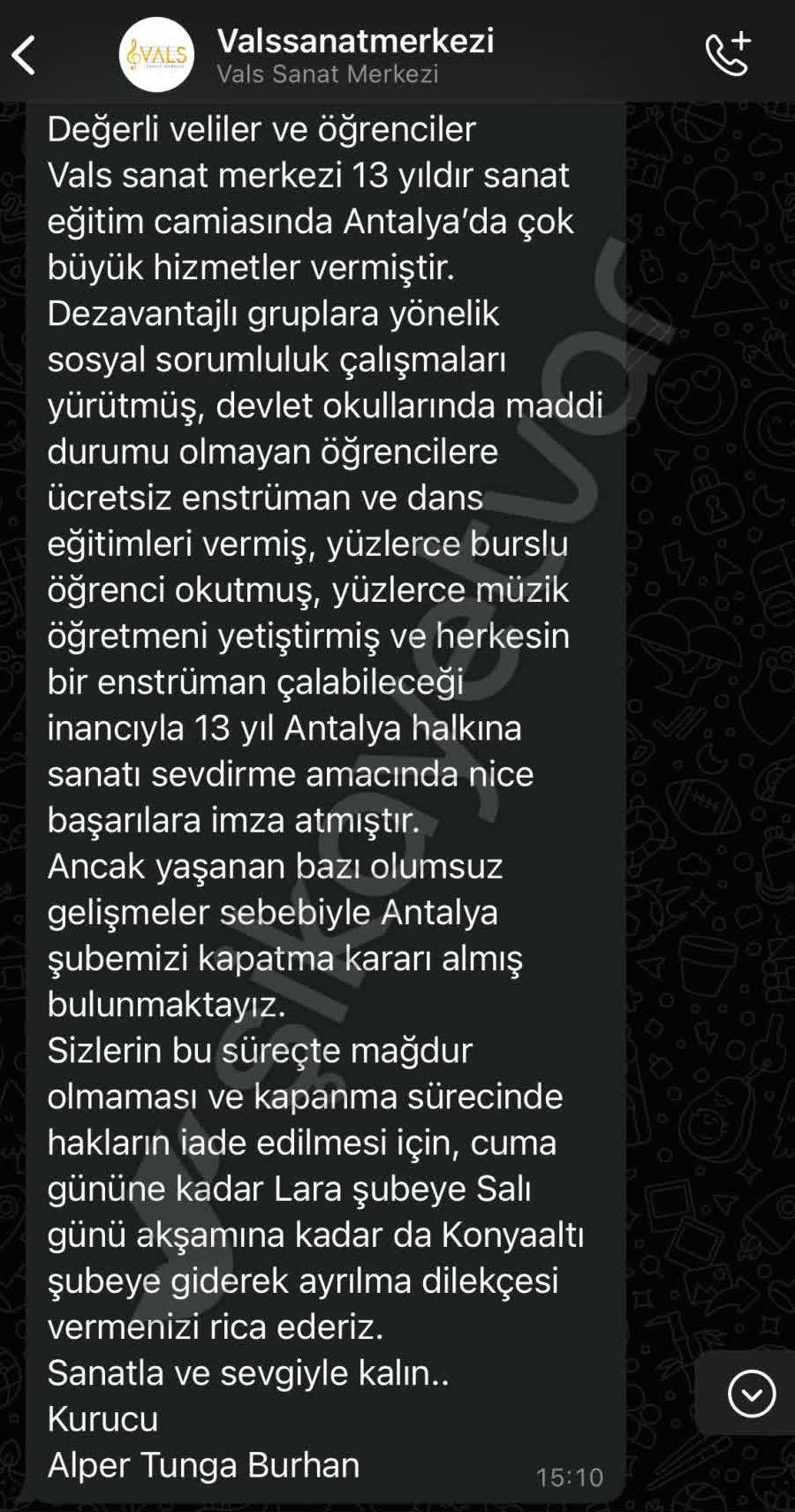
Task: Start a call with Valssanatmerkezi
Action: (x=728, y=54)
